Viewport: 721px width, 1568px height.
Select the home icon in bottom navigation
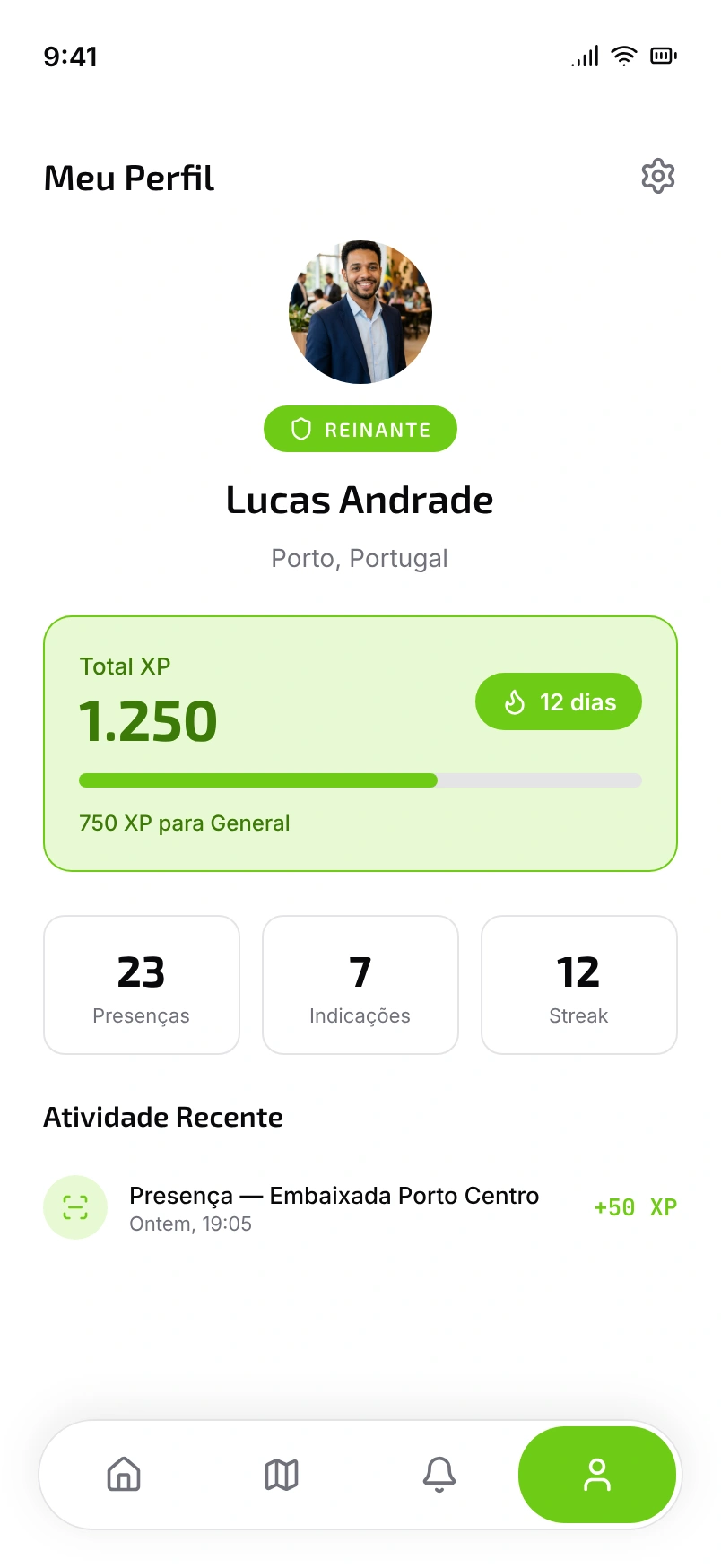tap(124, 1475)
